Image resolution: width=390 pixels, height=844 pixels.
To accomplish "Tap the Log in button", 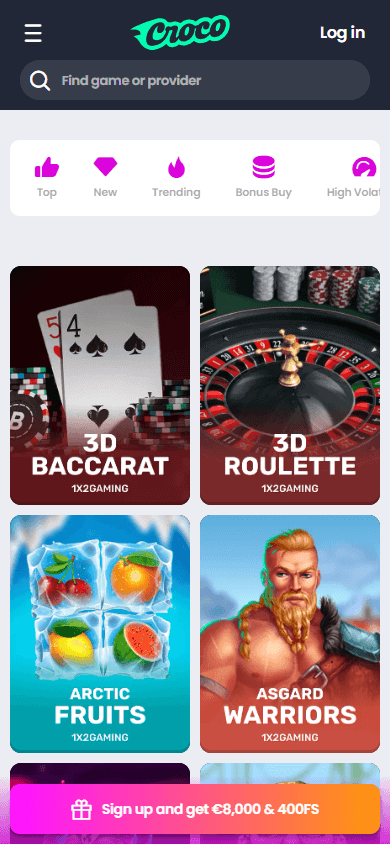I will click(342, 33).
